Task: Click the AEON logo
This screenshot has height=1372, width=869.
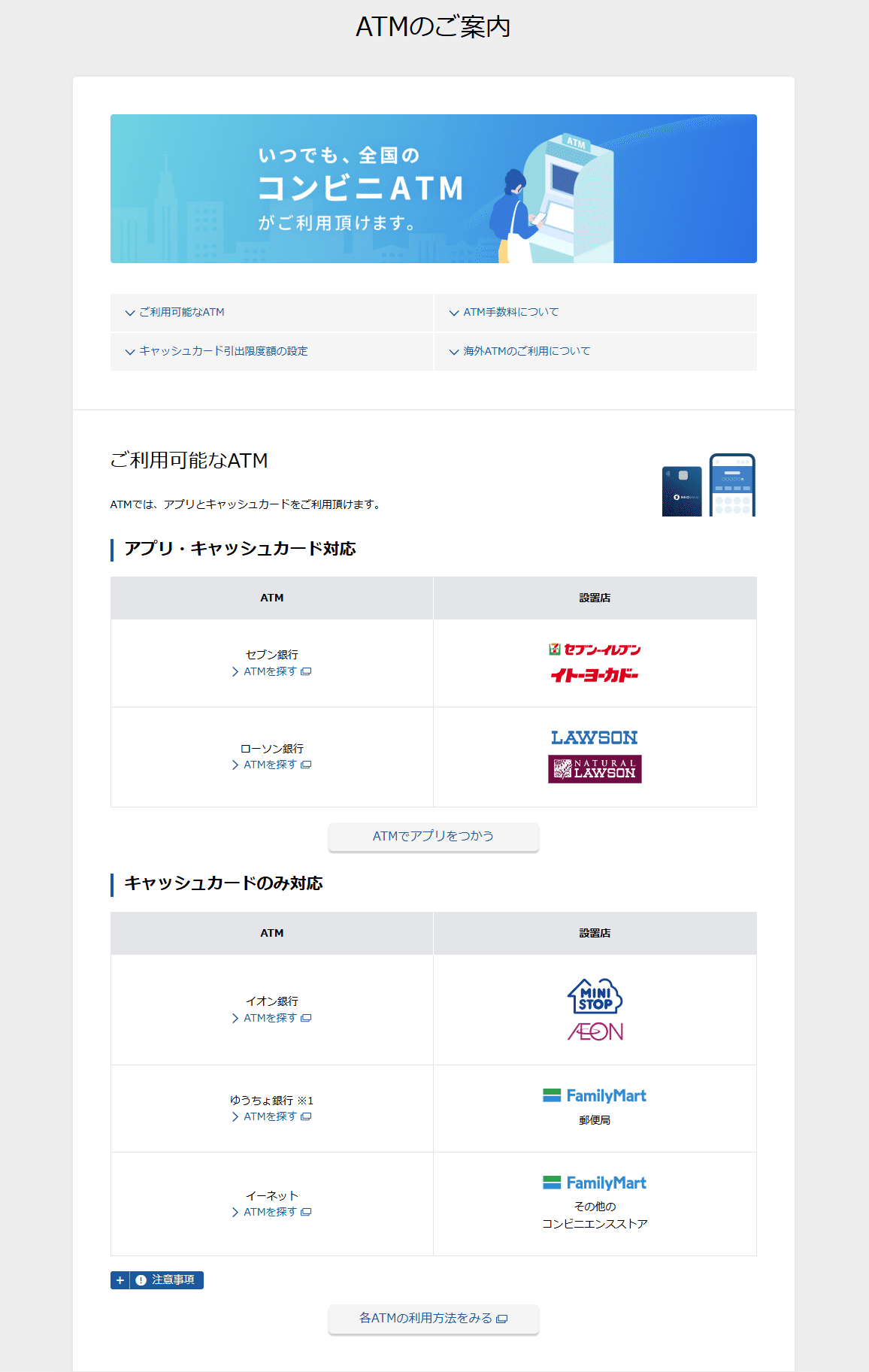Action: pyautogui.click(x=595, y=1033)
